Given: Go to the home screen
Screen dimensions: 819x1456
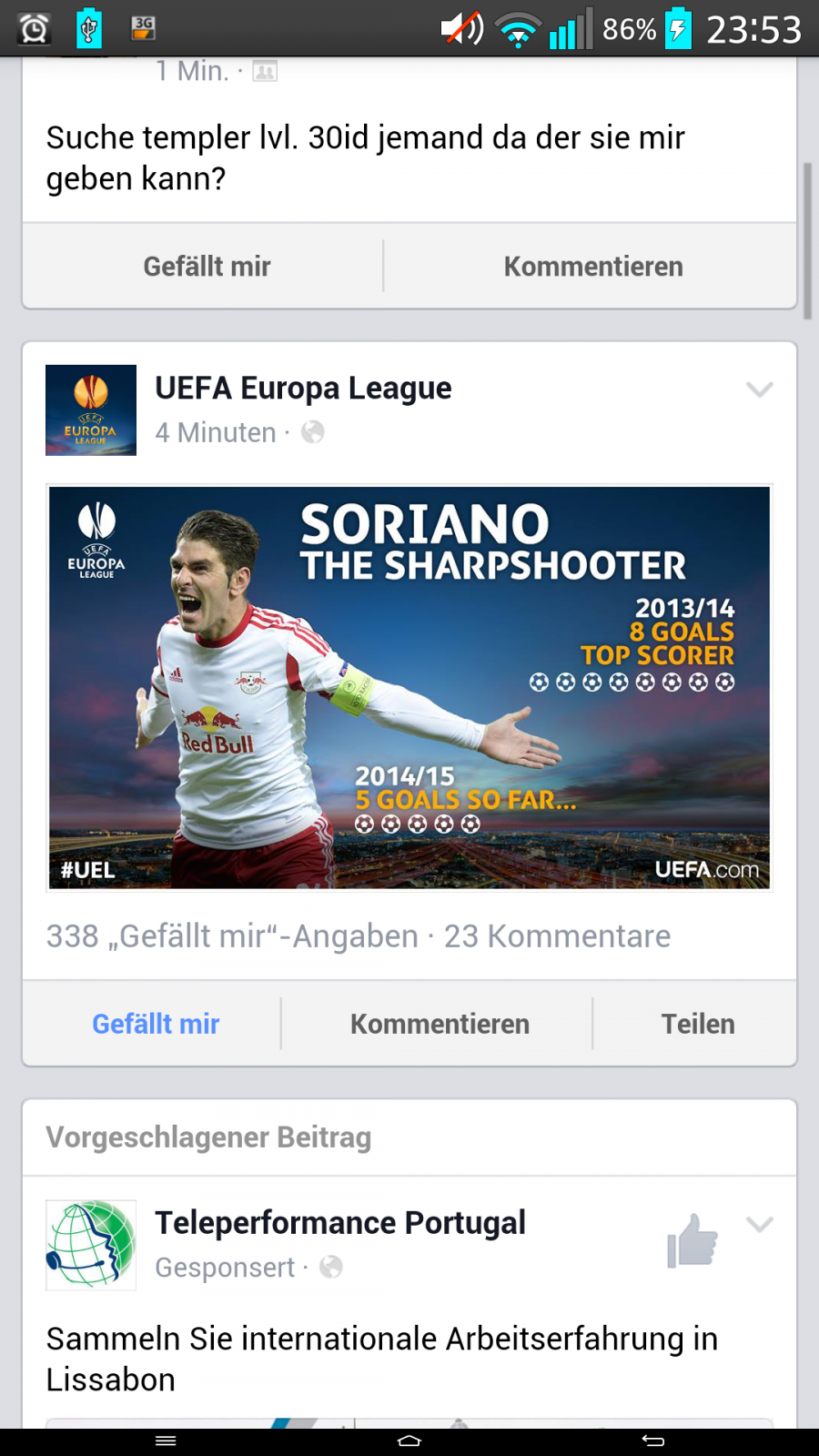Looking at the screenshot, I should tap(409, 1441).
